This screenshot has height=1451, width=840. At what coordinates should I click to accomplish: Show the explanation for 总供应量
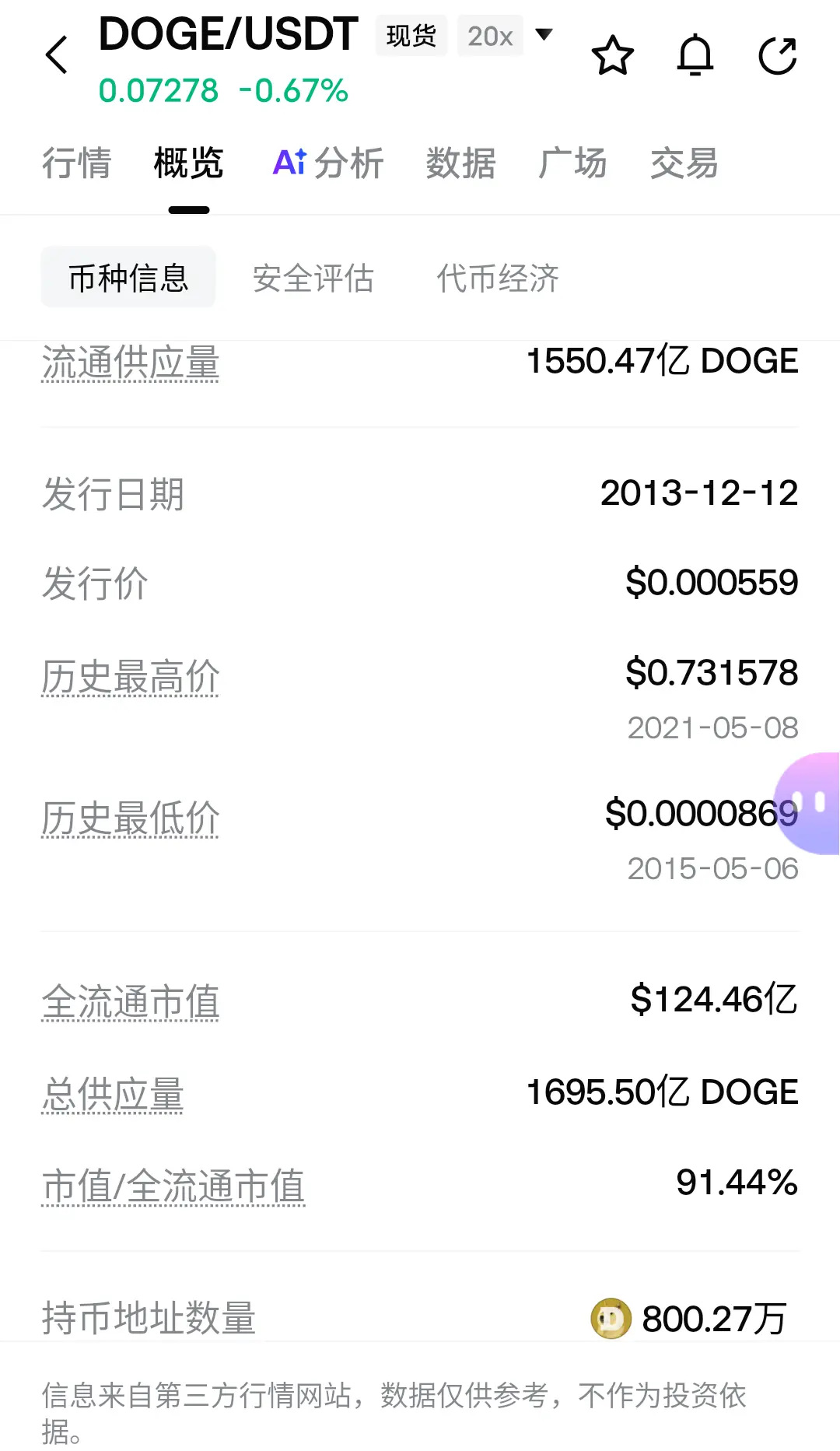pyautogui.click(x=113, y=1095)
